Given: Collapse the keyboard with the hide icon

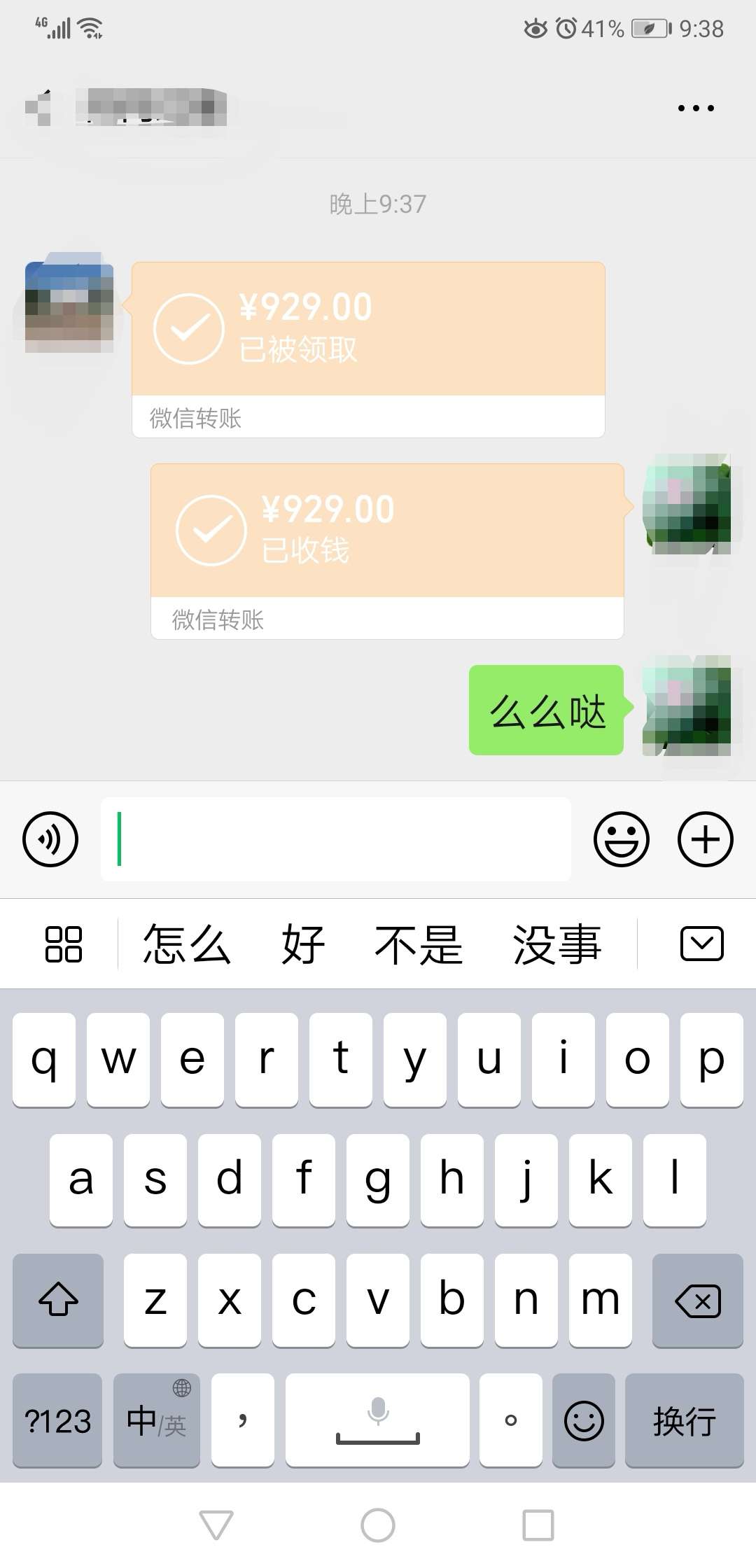Looking at the screenshot, I should pyautogui.click(x=701, y=944).
